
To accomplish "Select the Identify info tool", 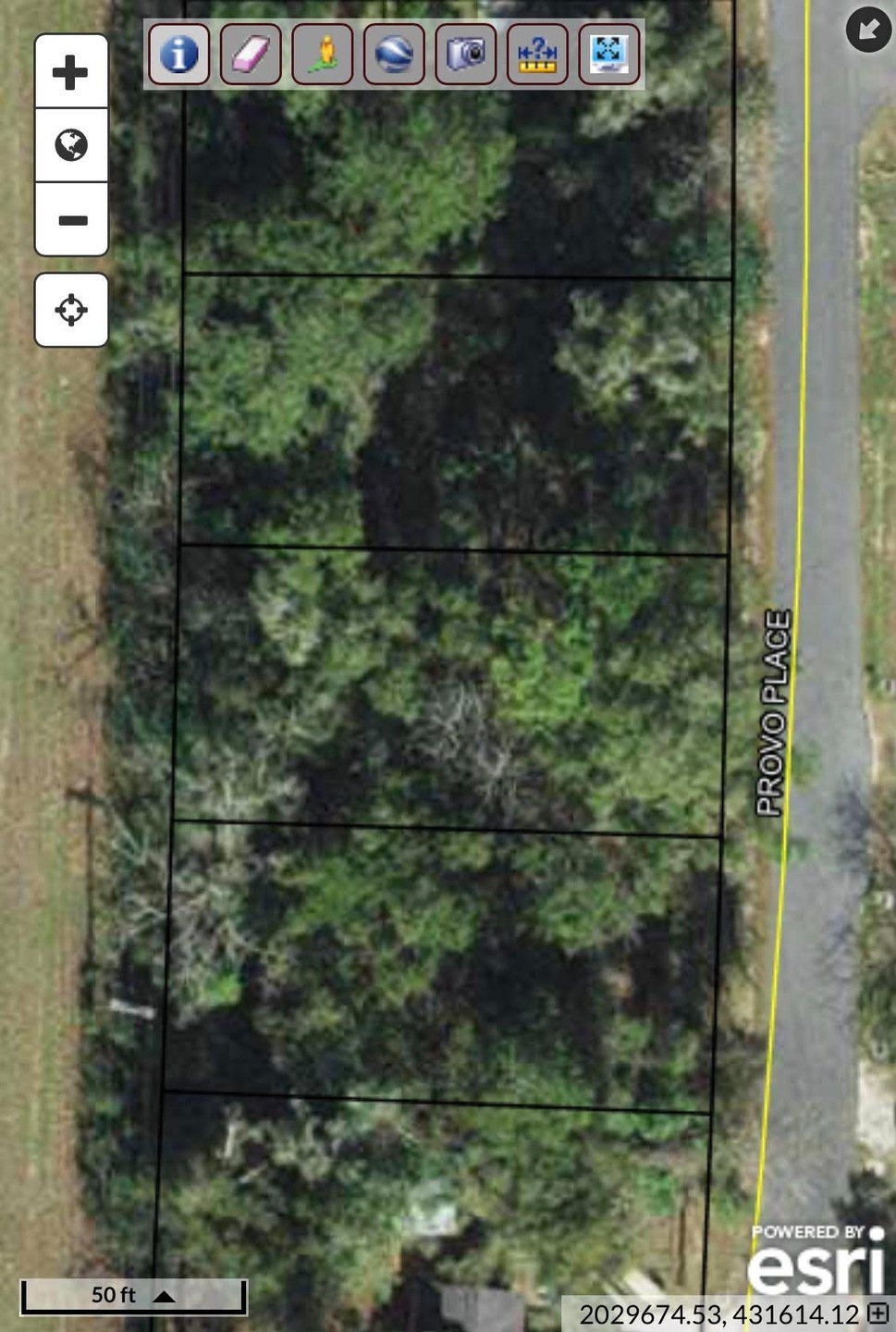I will (x=178, y=54).
